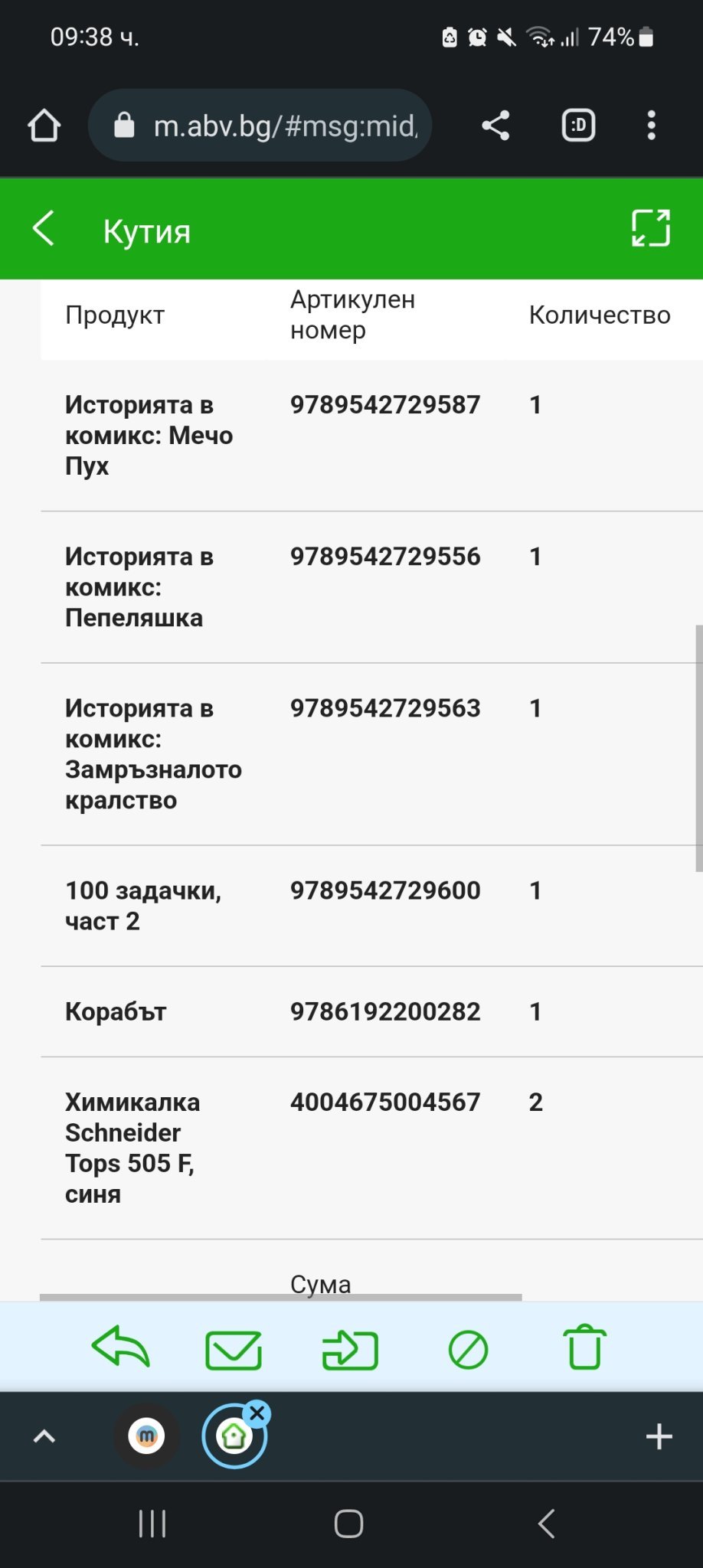
Task: Tap the m.abv.bg address bar
Action: click(x=260, y=126)
